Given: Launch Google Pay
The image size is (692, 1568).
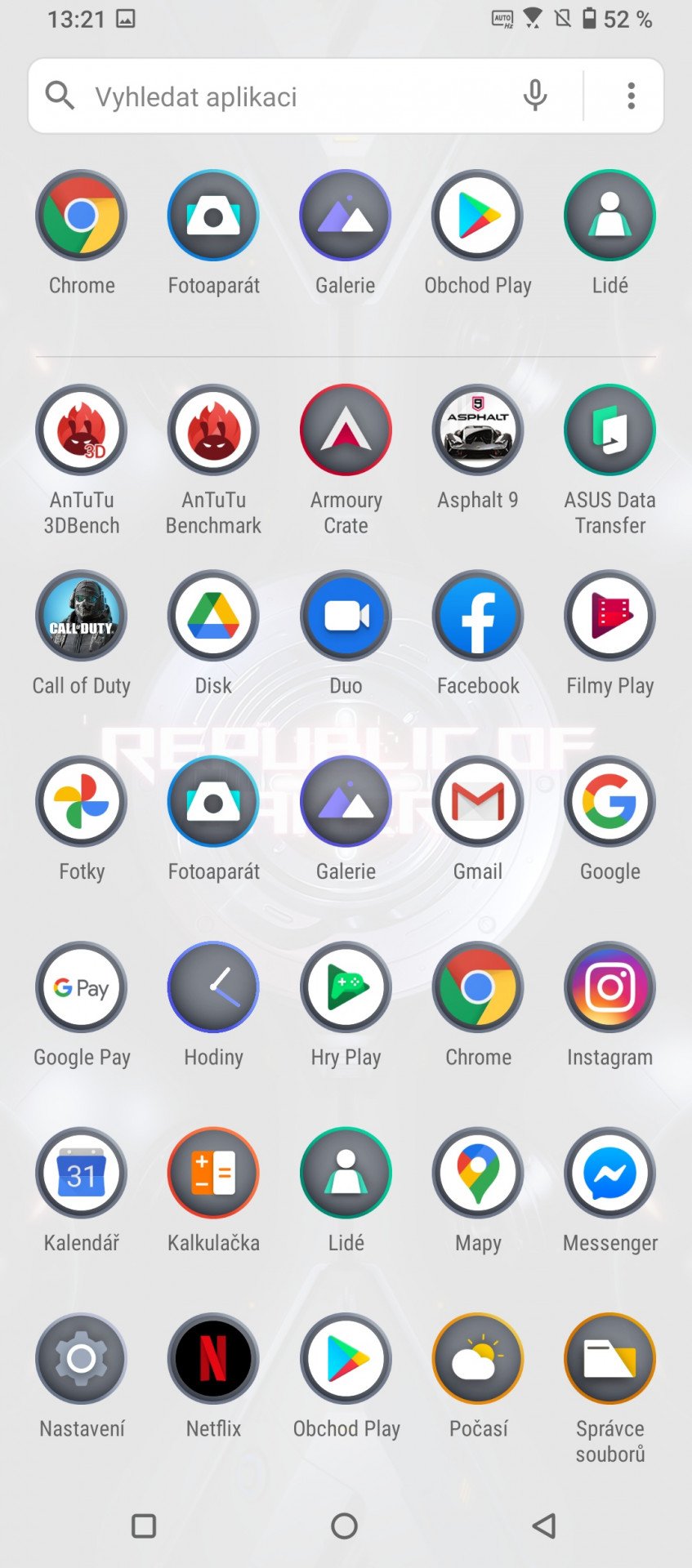Looking at the screenshot, I should tap(82, 987).
